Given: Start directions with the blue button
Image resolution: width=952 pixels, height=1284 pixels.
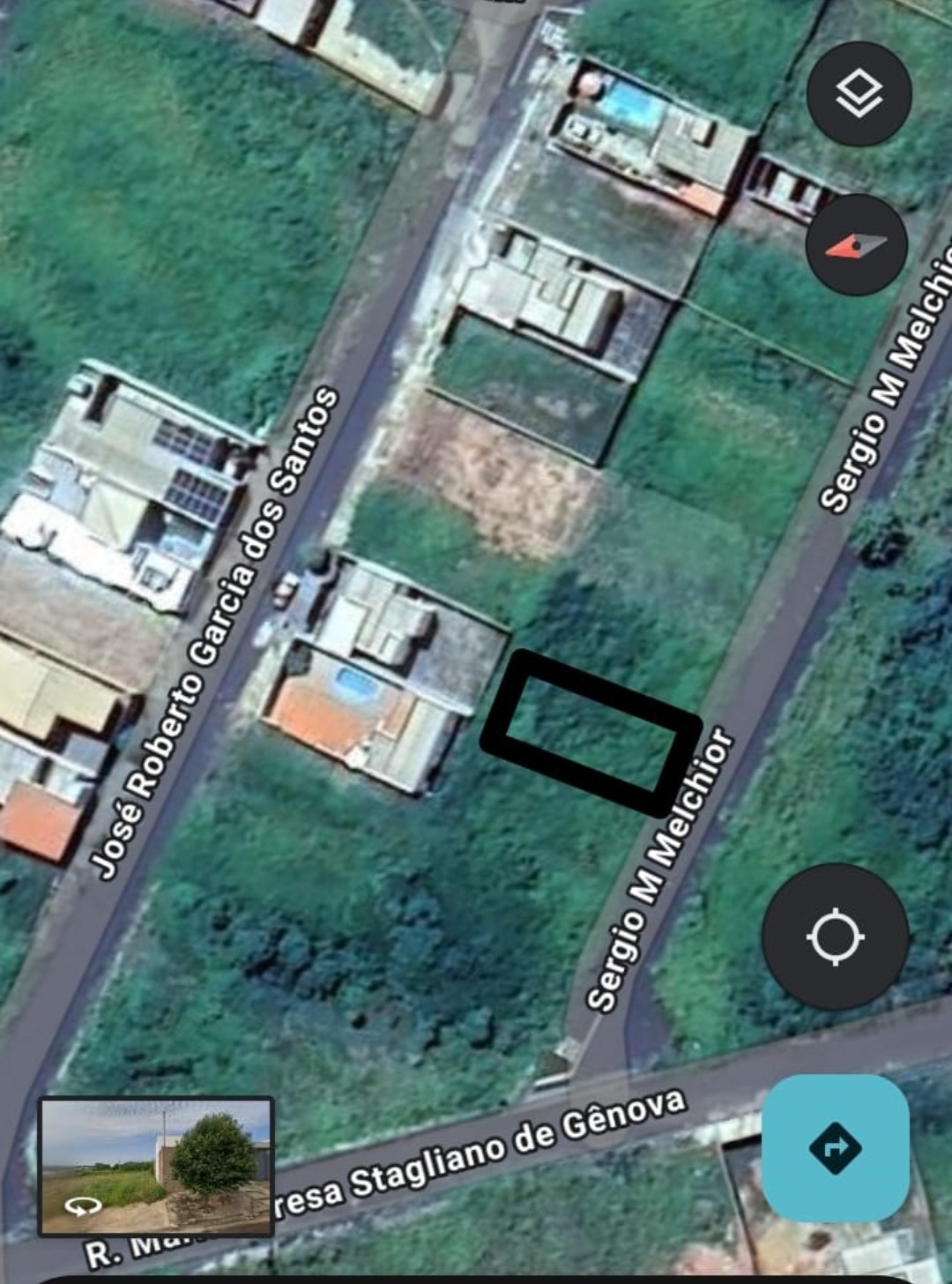Looking at the screenshot, I should coord(835,1147).
